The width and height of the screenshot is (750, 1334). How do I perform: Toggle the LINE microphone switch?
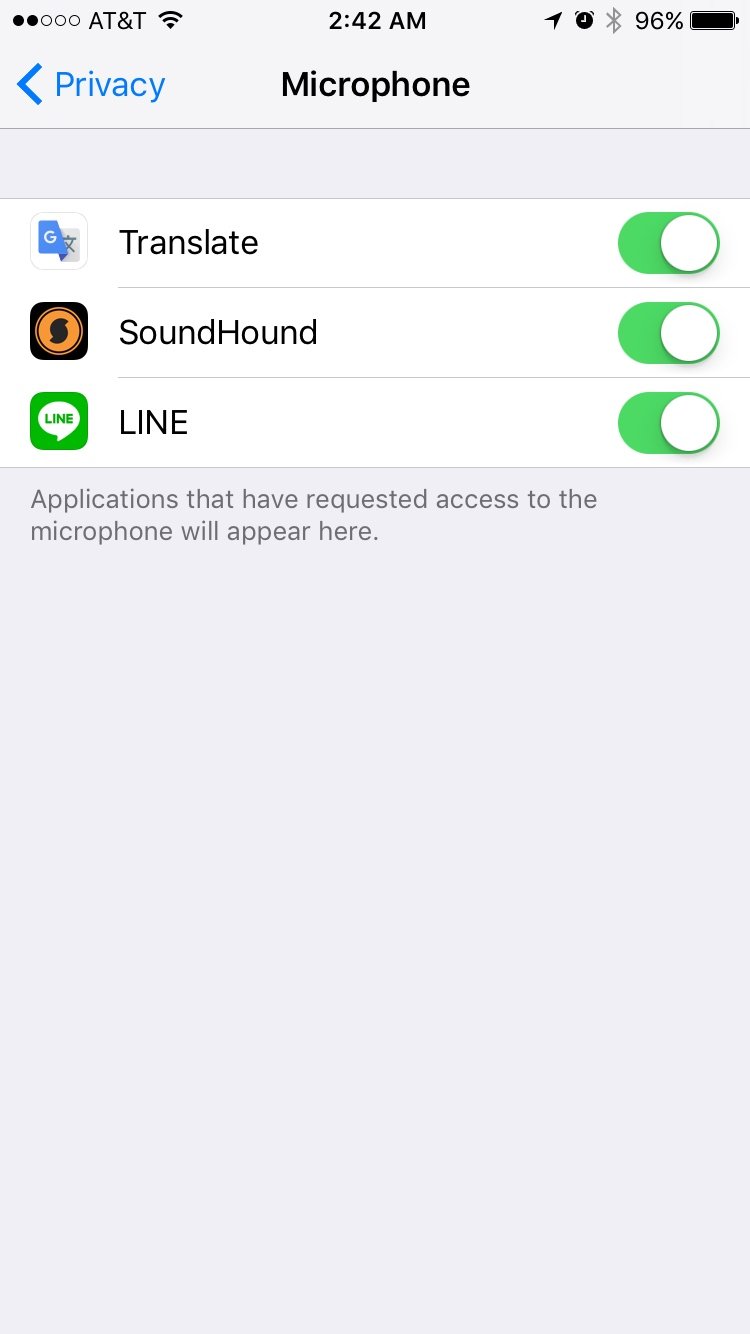[669, 423]
